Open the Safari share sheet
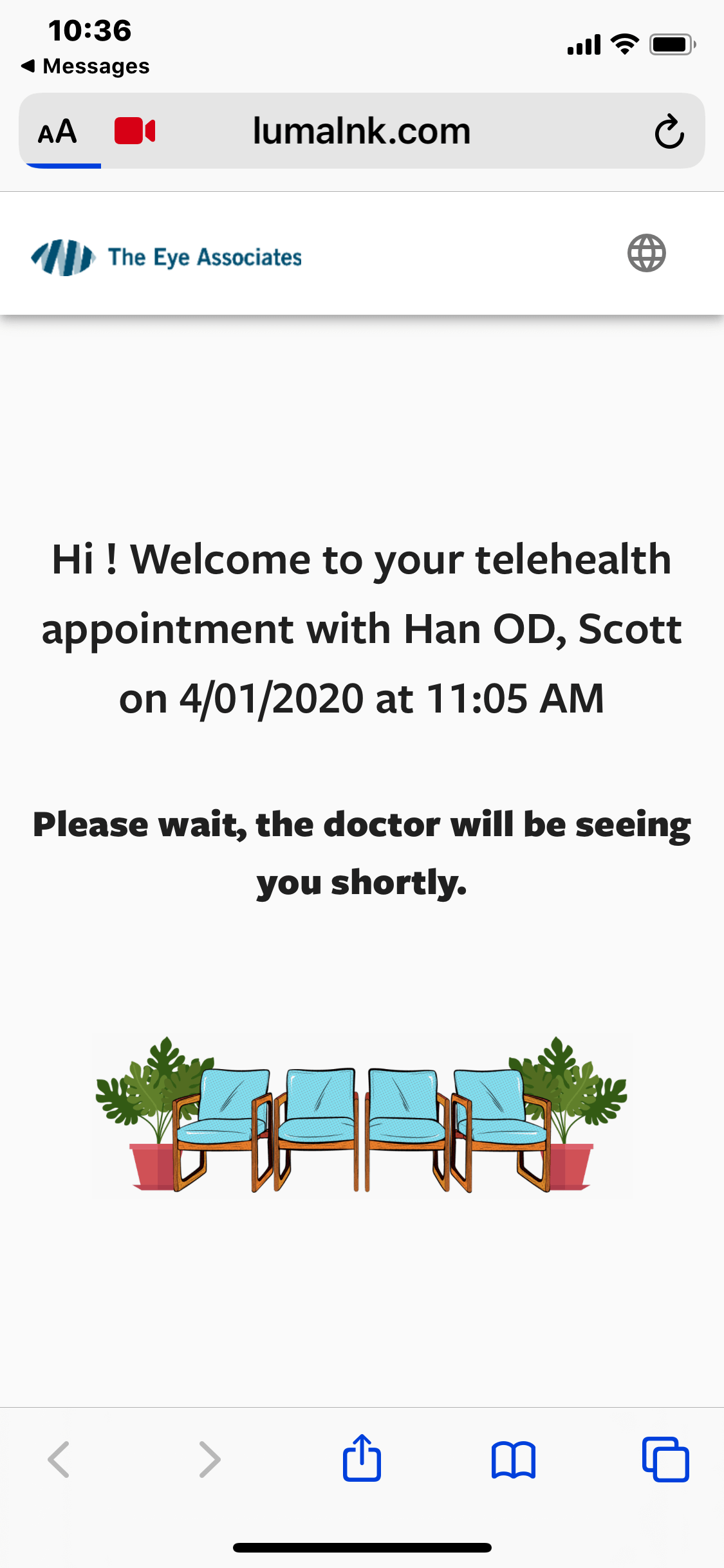The image size is (724, 1568). (362, 1458)
